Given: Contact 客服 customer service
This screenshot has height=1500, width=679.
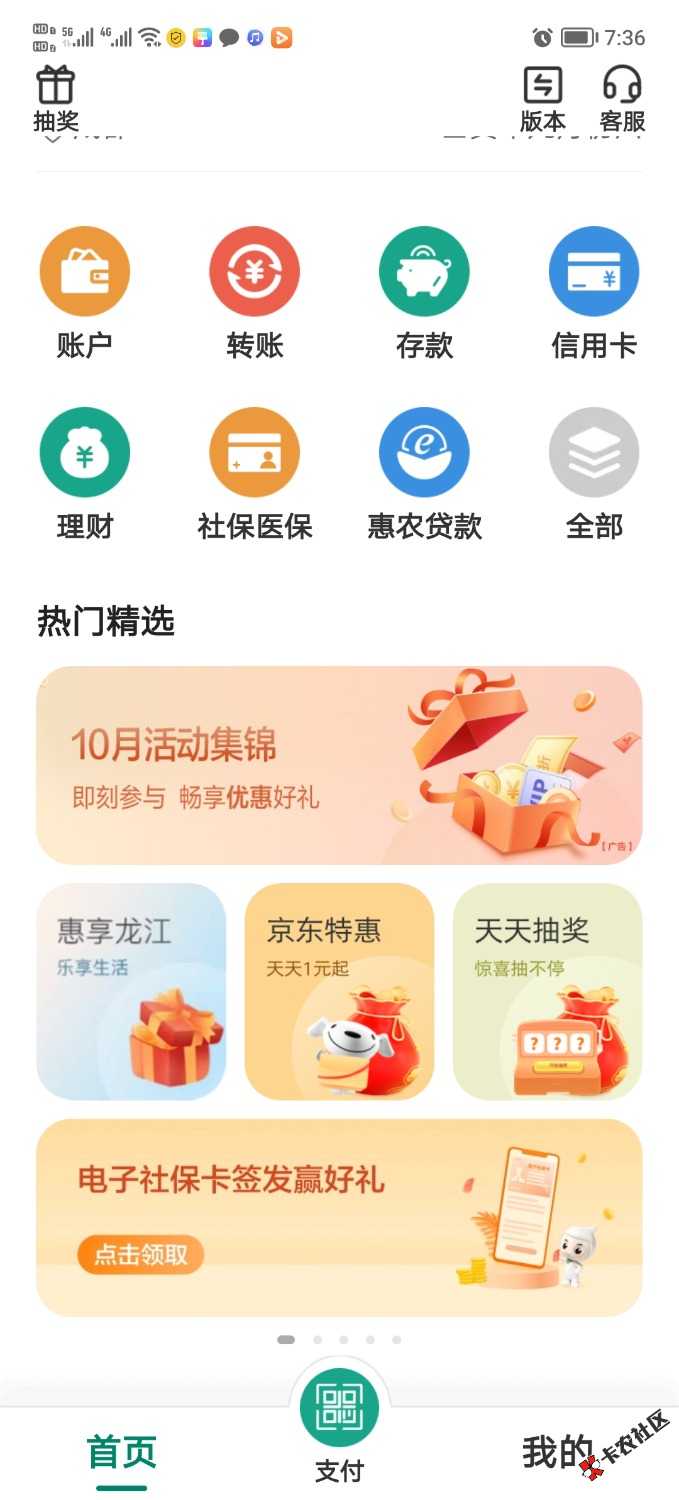Looking at the screenshot, I should (x=622, y=98).
